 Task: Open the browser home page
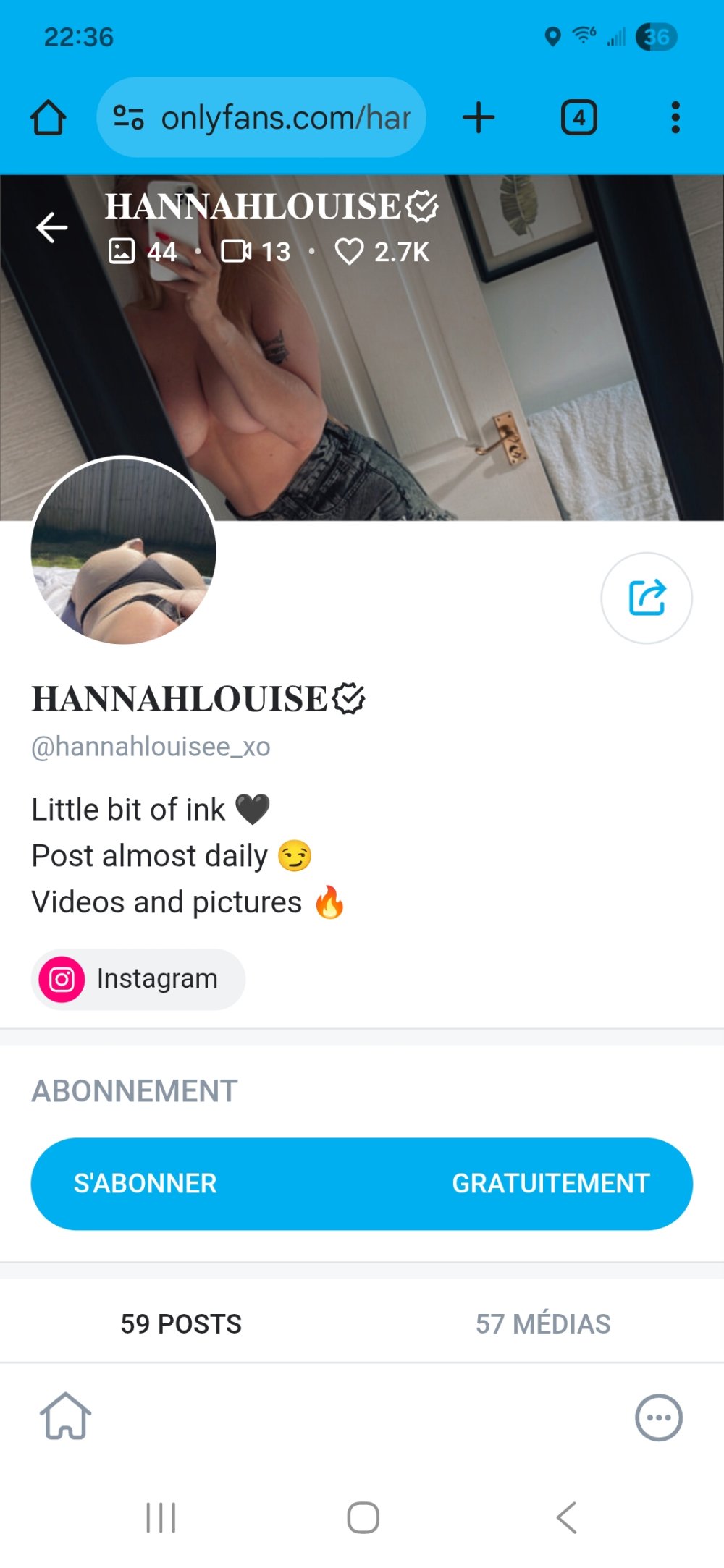pyautogui.click(x=48, y=118)
